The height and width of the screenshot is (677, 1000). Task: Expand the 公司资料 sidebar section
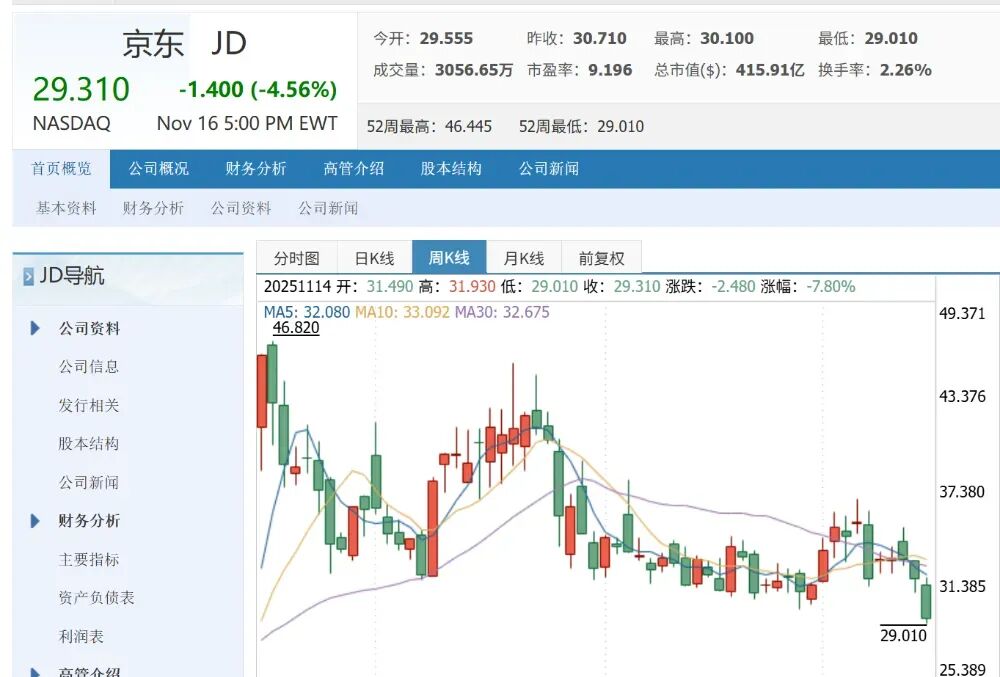89,328
